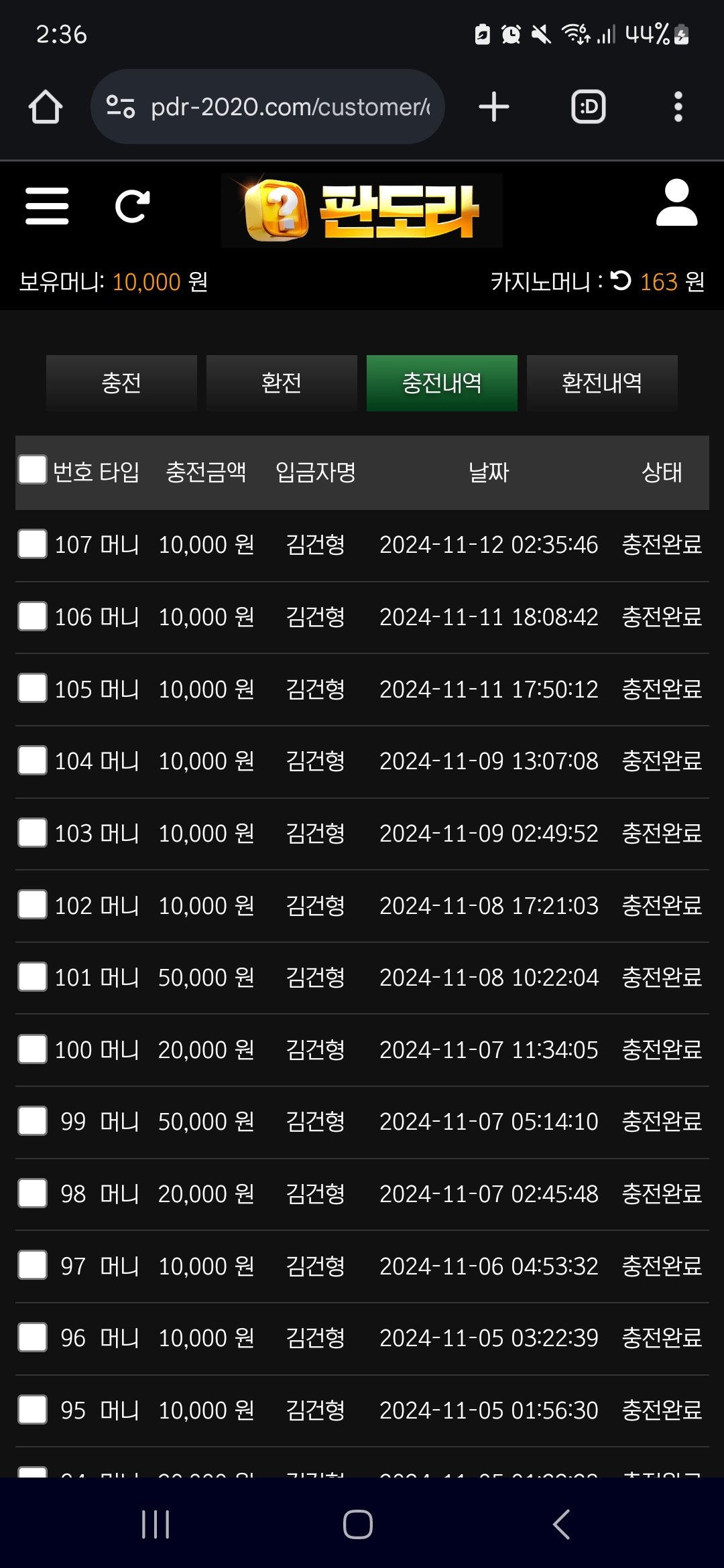Open a new browser tab
Image resolution: width=724 pixels, height=1568 pixels.
[494, 107]
